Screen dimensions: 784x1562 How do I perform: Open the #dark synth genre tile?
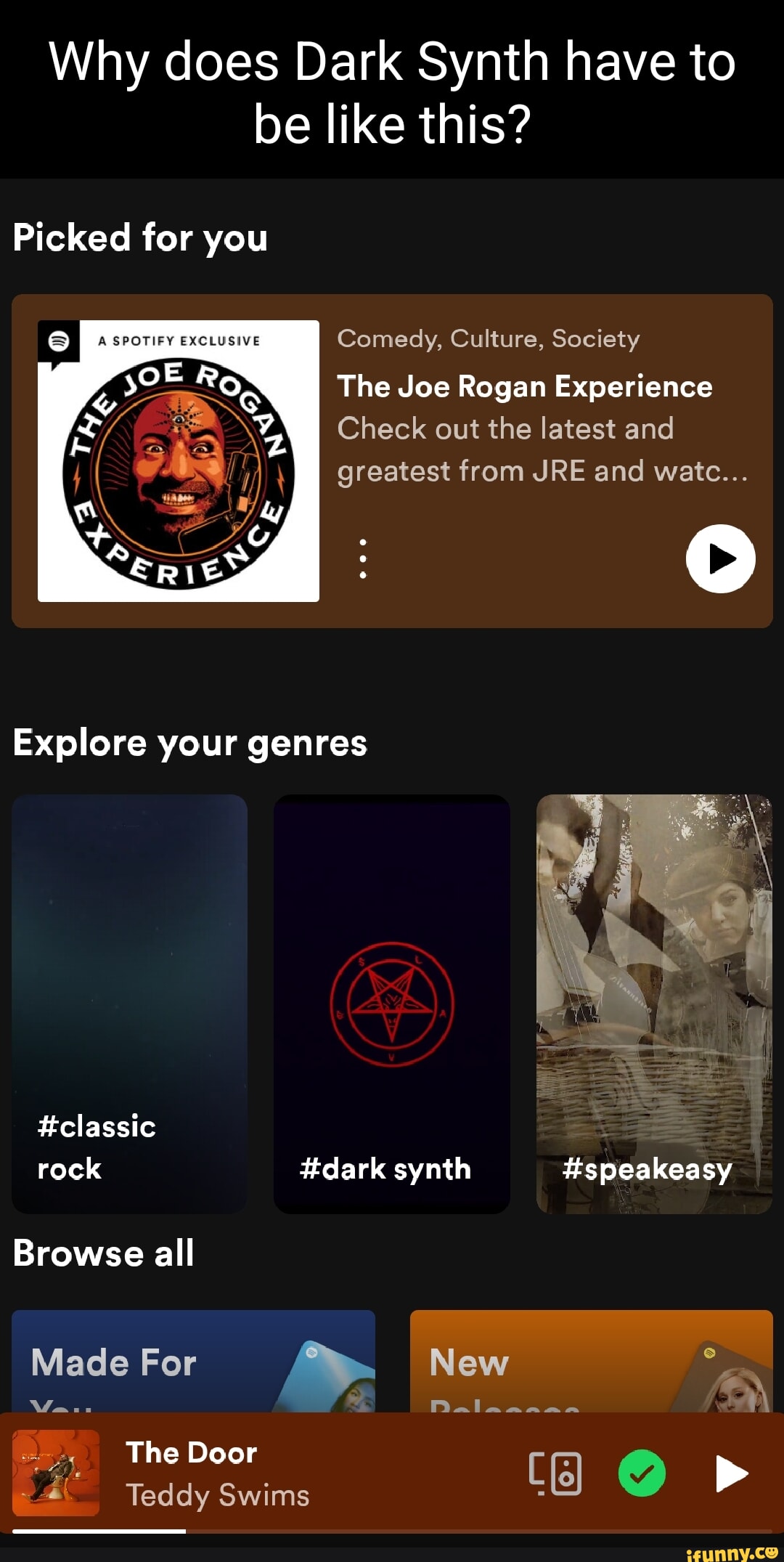tap(391, 1003)
